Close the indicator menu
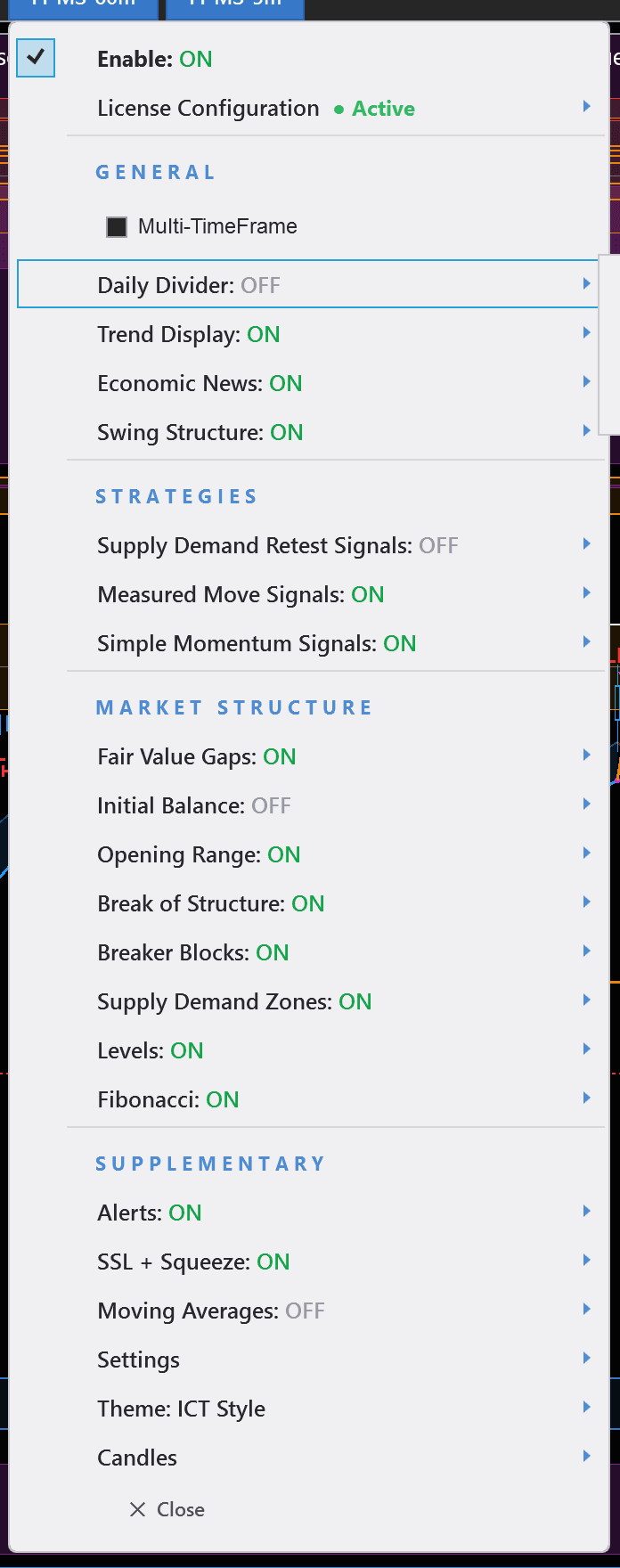620x1568 pixels. pyautogui.click(x=167, y=1510)
